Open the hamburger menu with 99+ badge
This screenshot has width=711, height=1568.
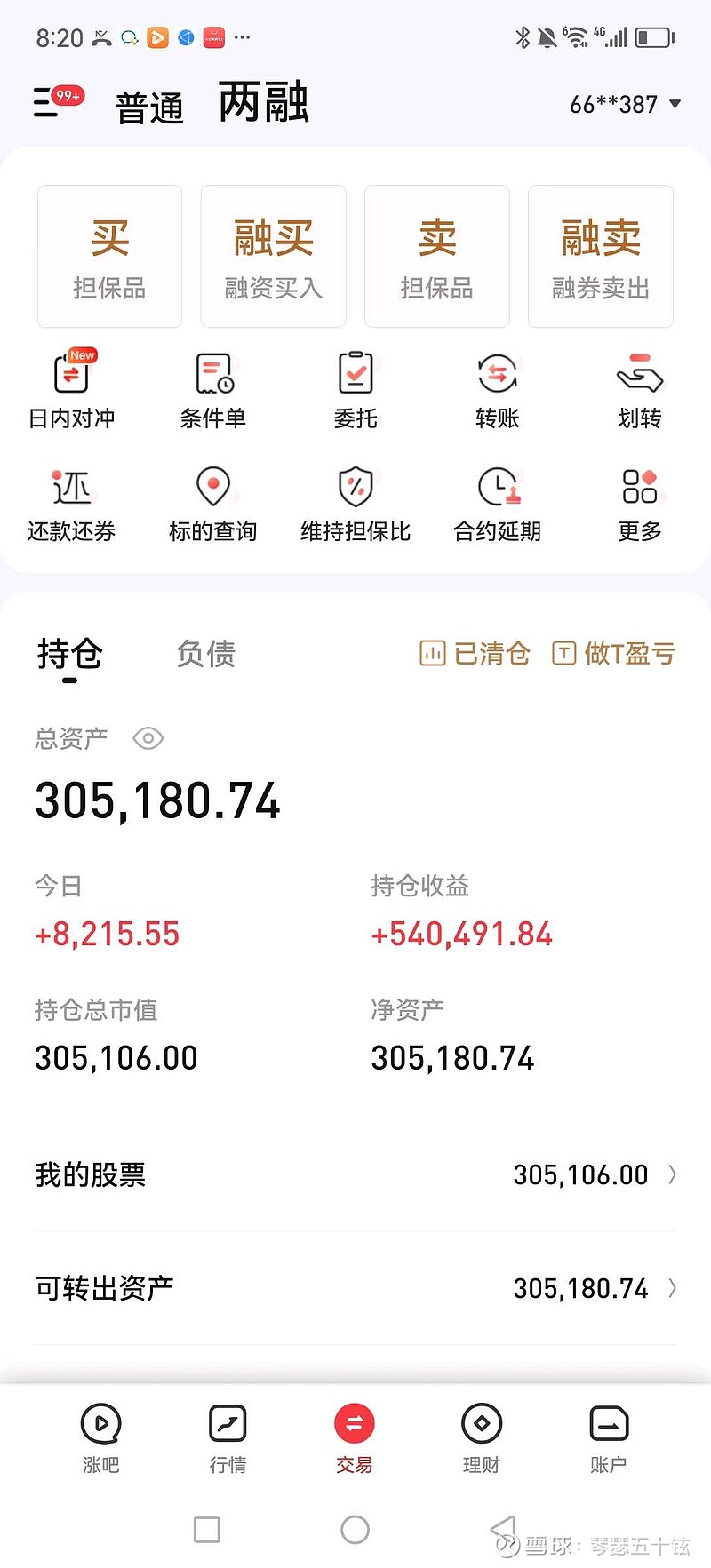(49, 102)
